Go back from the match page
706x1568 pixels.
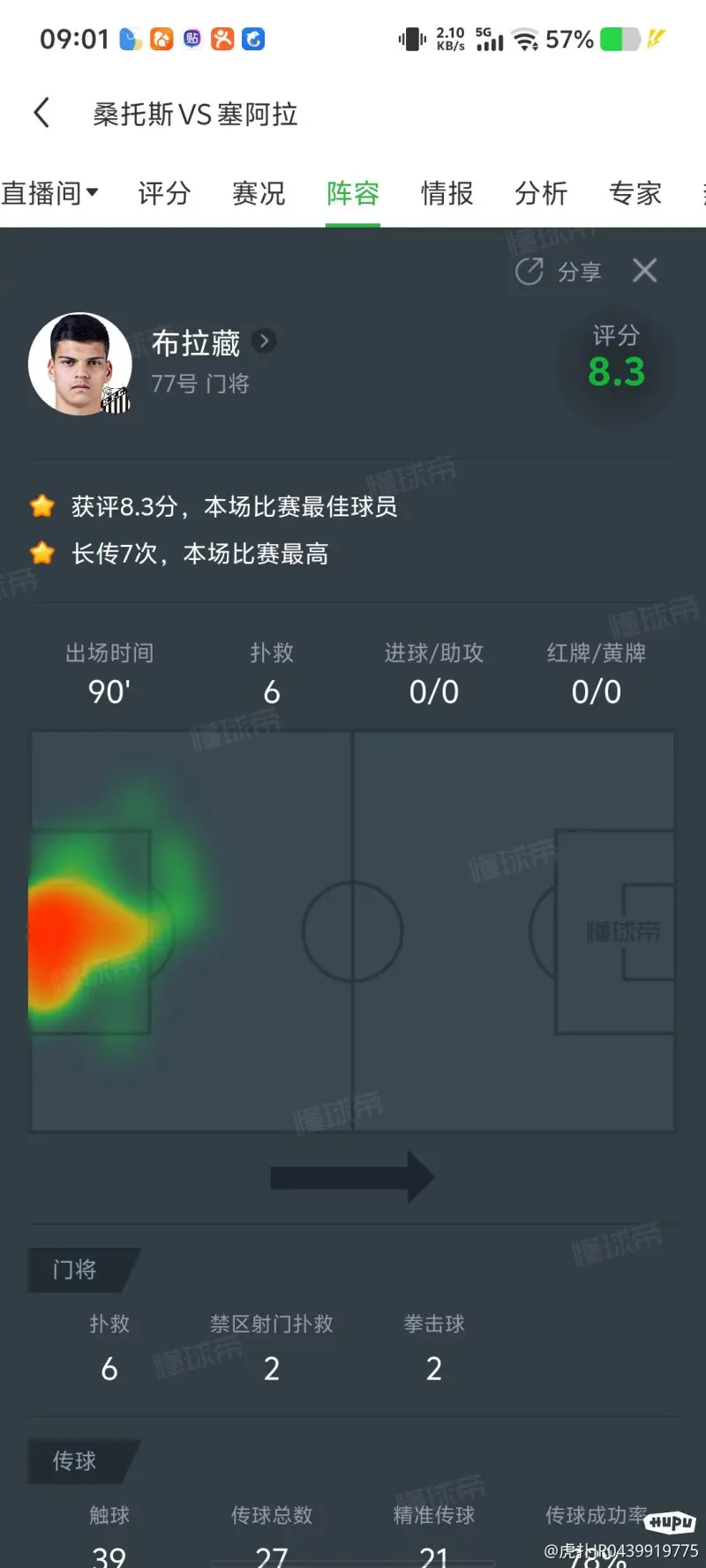click(x=41, y=113)
